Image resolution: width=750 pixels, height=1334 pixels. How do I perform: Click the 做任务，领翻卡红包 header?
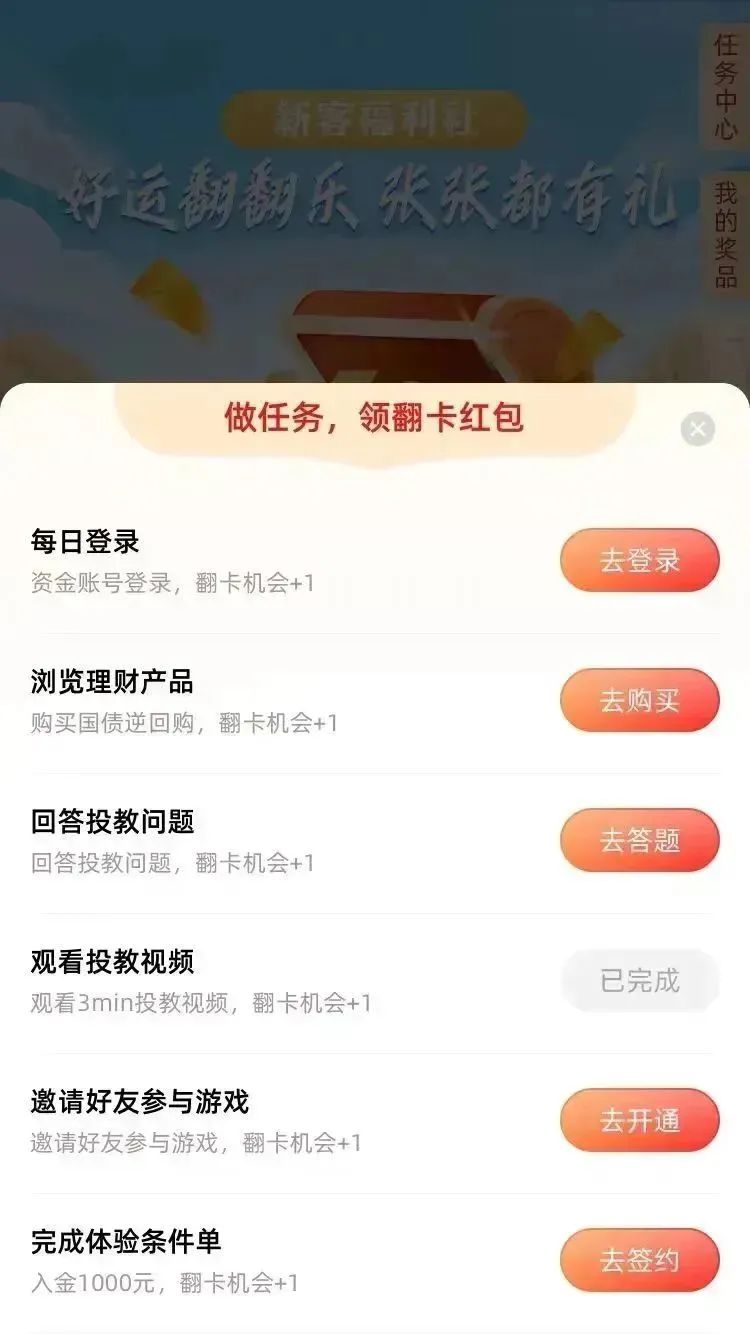tap(375, 420)
